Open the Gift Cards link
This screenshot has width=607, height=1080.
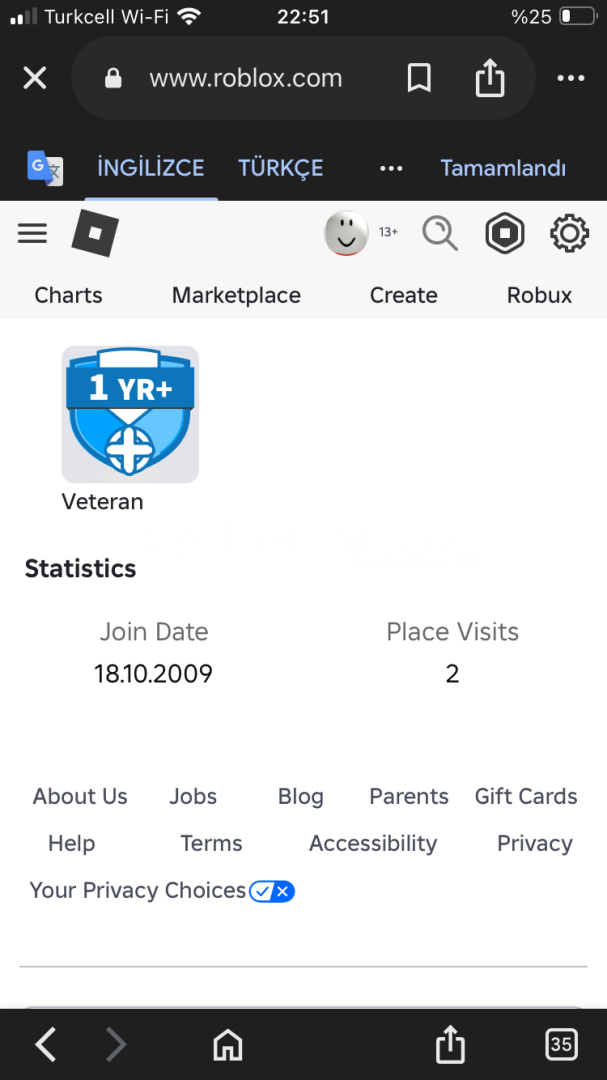click(x=526, y=796)
